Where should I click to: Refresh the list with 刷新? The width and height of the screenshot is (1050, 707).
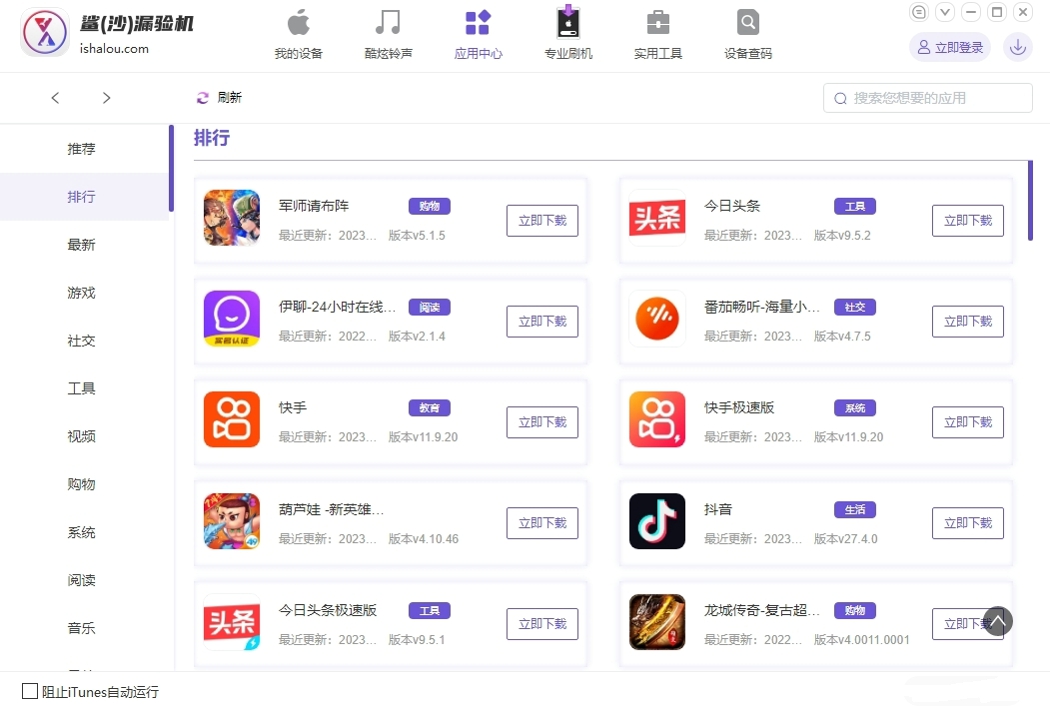[x=219, y=98]
